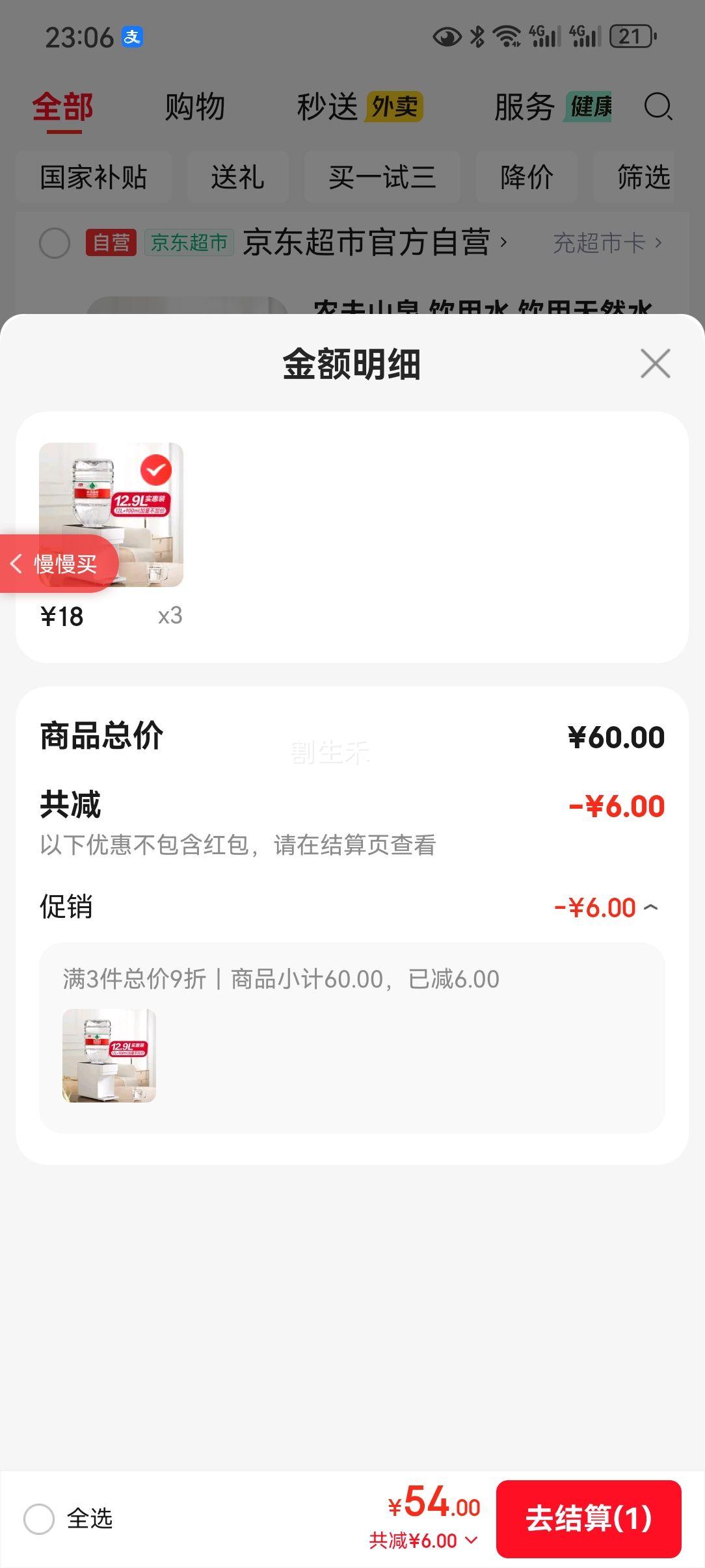The width and height of the screenshot is (705, 1568).
Task: Tap the WiFi icon in the status bar
Action: click(x=506, y=37)
